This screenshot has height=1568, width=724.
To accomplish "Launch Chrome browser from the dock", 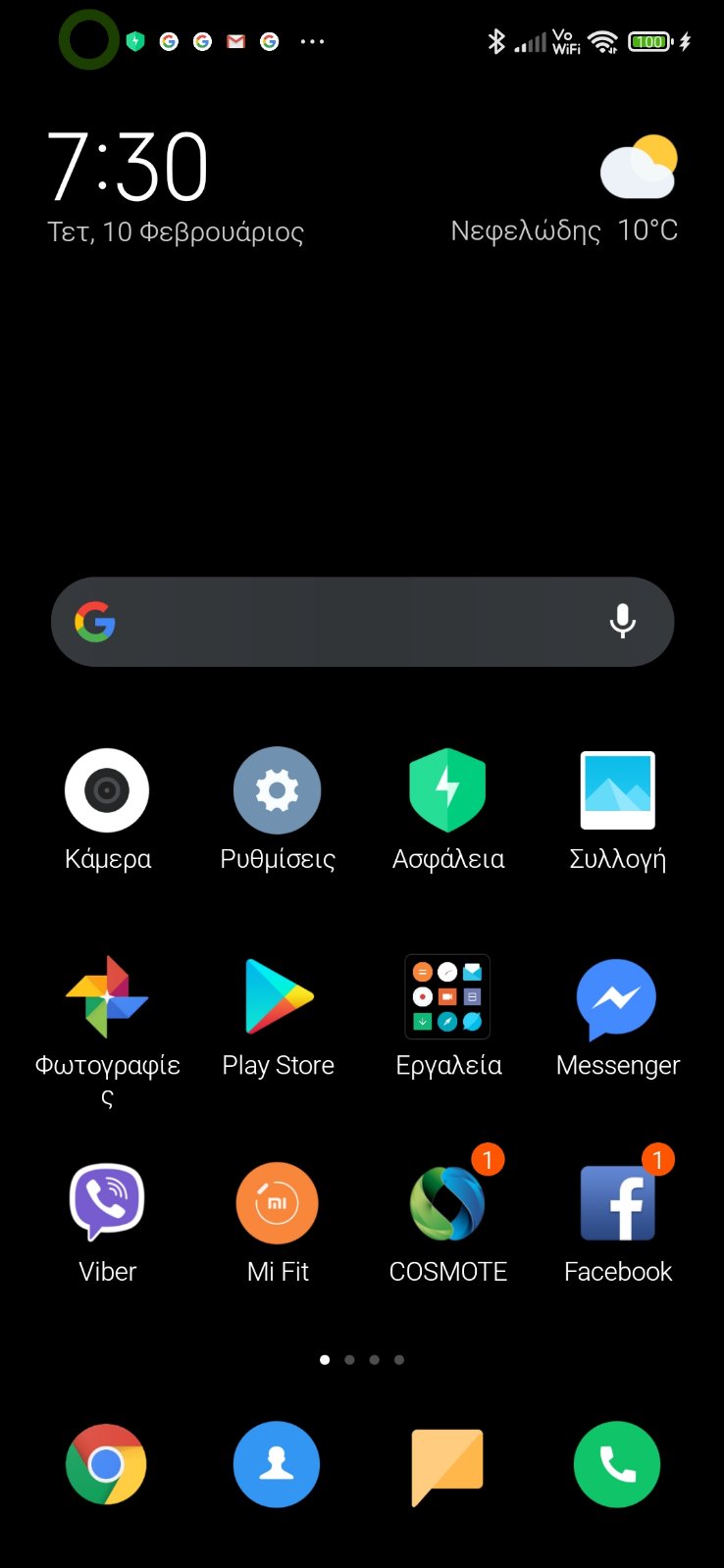I will (107, 1464).
